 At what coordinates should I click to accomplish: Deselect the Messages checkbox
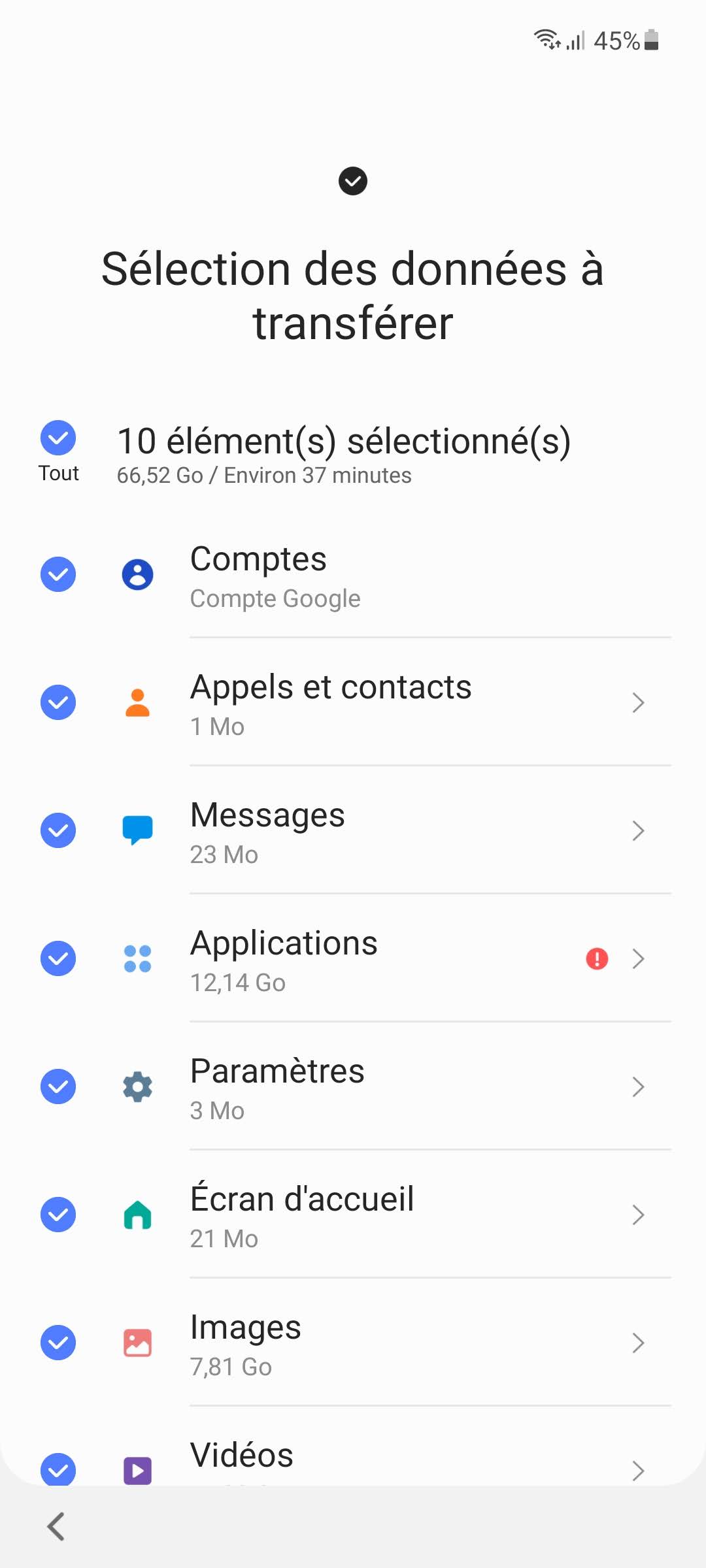tap(58, 830)
